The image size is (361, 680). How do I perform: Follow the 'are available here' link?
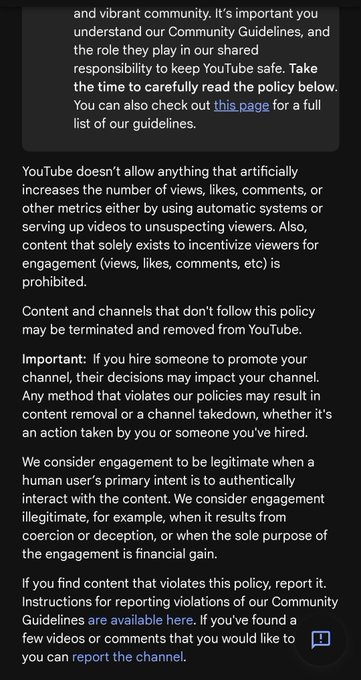tap(140, 620)
